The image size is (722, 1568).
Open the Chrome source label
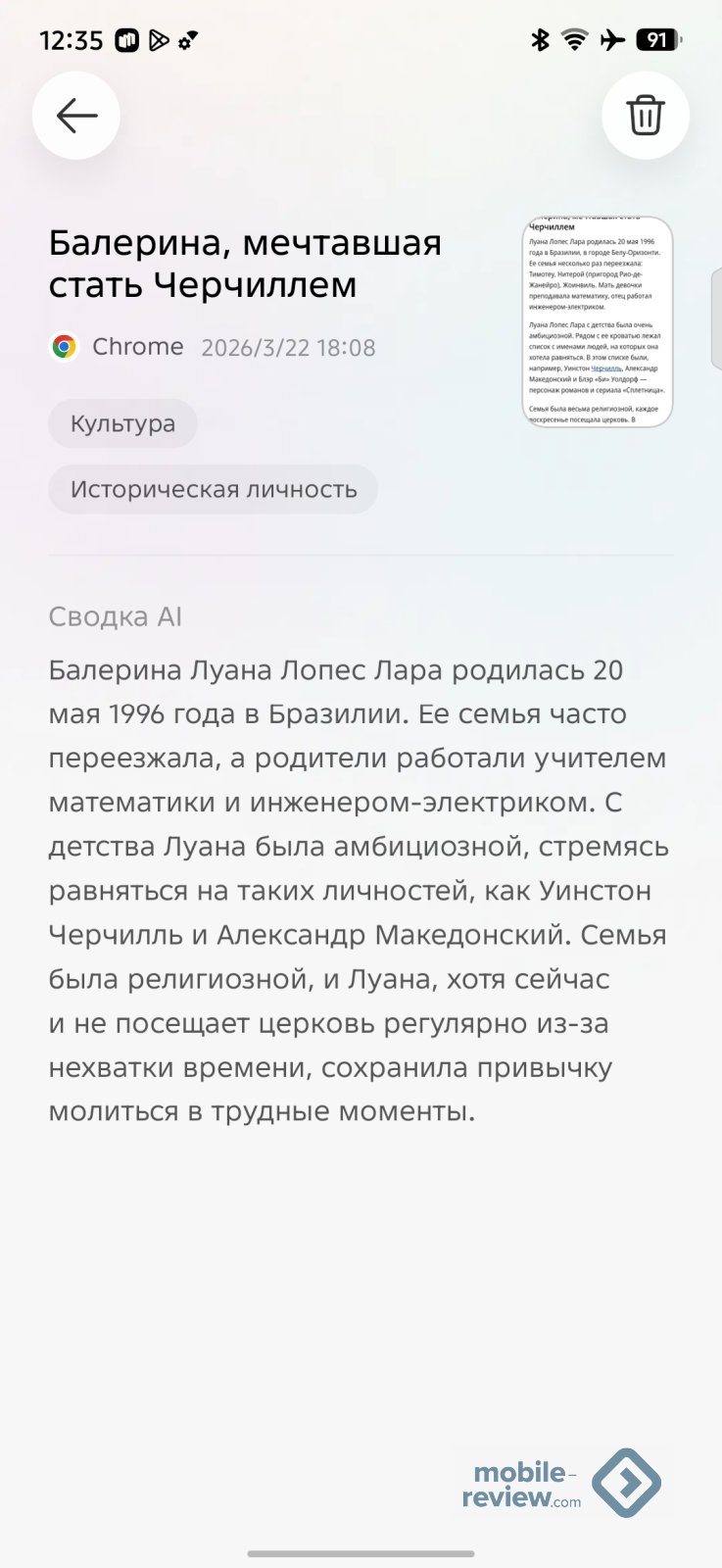(118, 347)
